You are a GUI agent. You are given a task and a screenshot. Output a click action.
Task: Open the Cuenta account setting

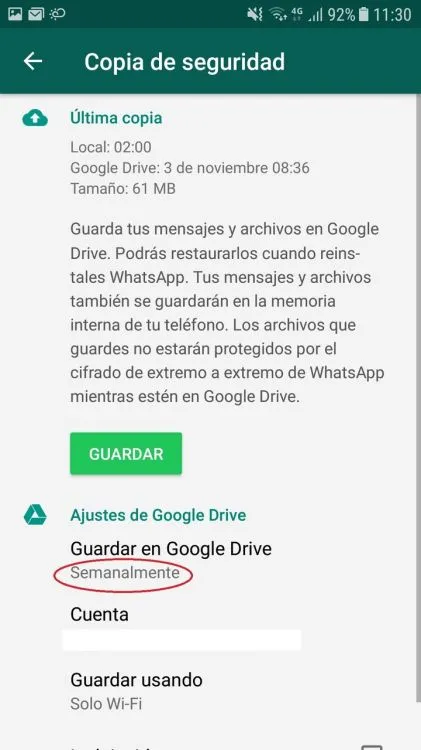point(210,628)
